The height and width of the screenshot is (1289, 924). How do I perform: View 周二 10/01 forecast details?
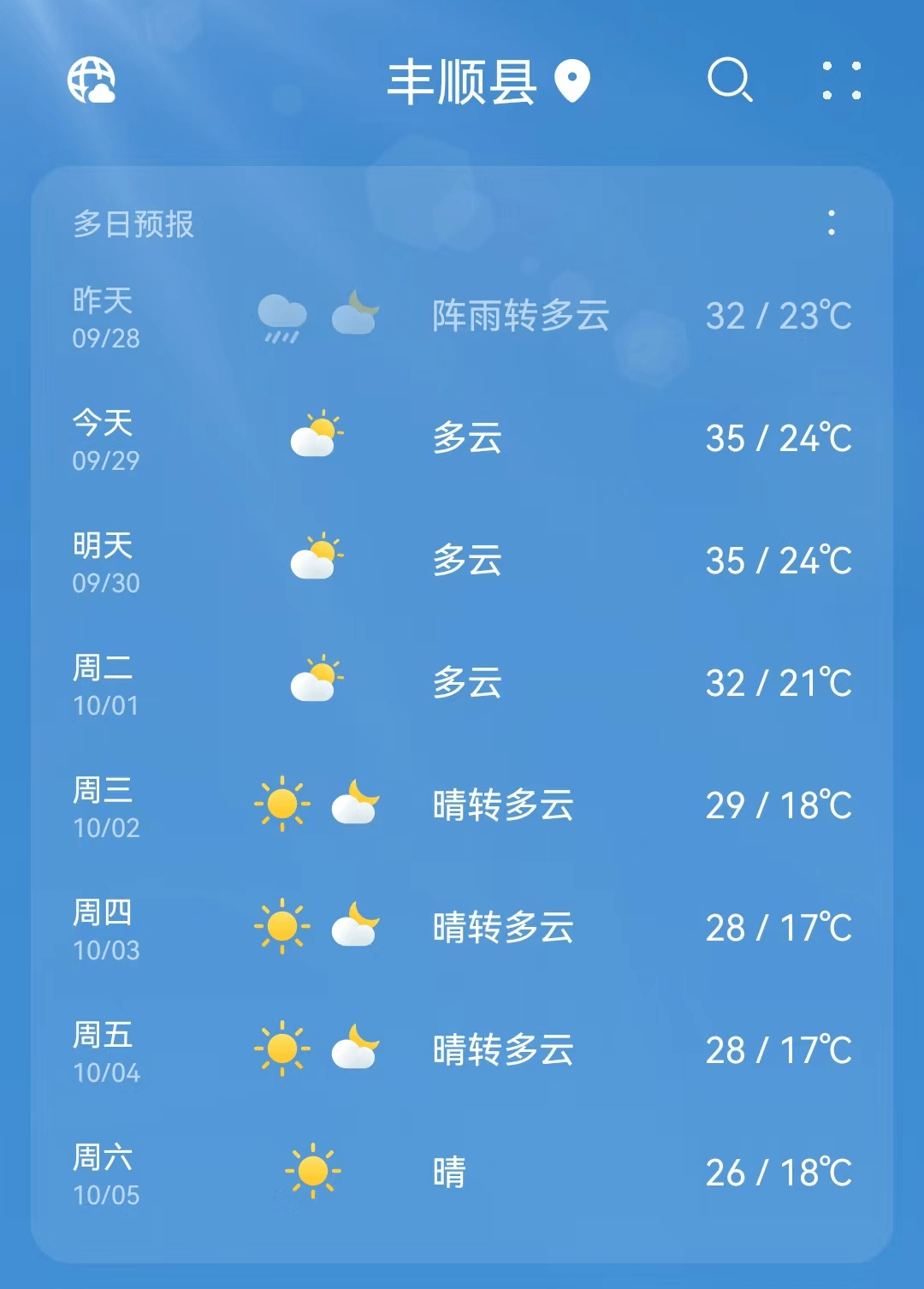click(x=462, y=684)
